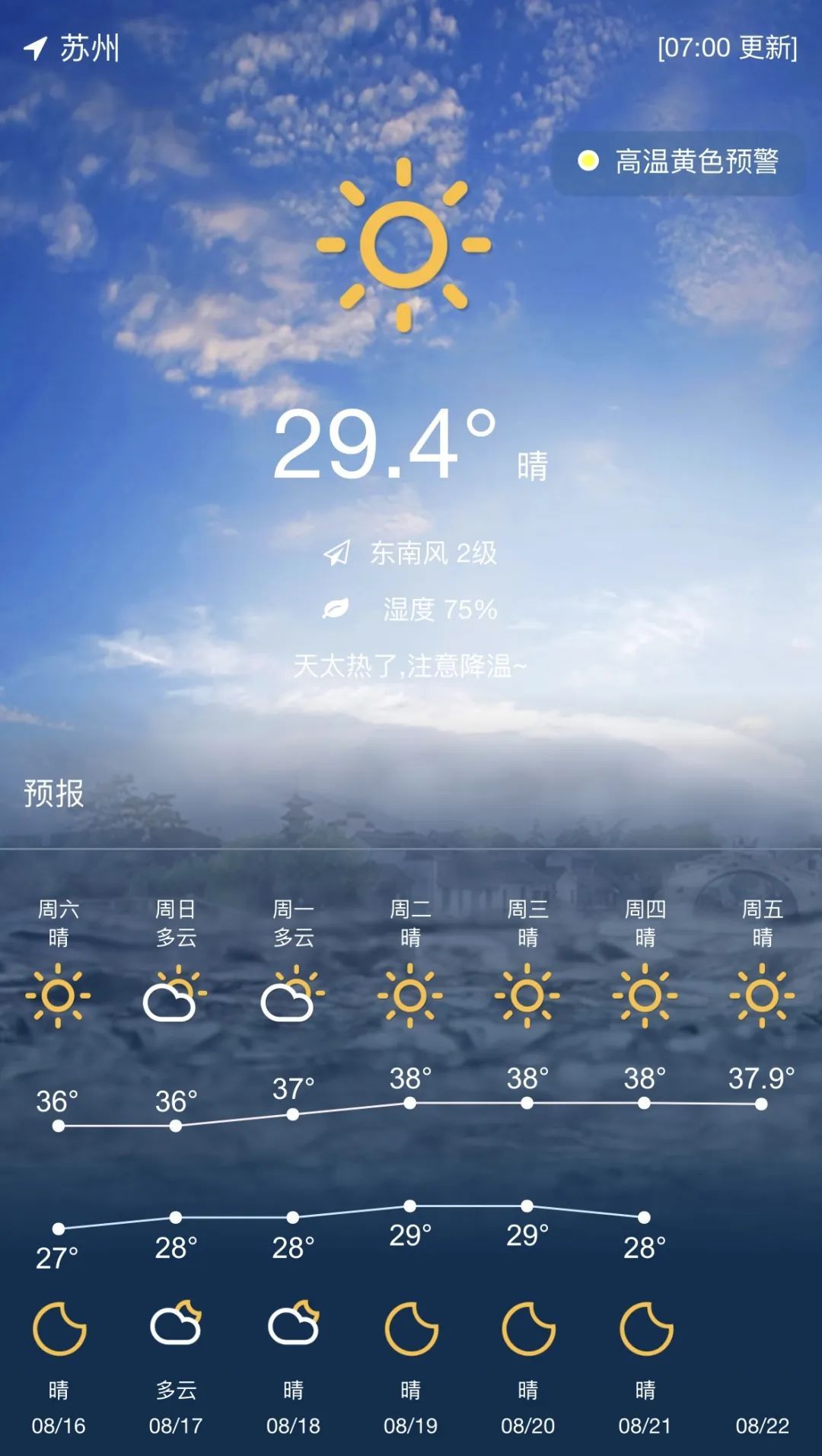Viewport: 822px width, 1456px height.
Task: Select the 周三 weekday column header
Action: [527, 910]
